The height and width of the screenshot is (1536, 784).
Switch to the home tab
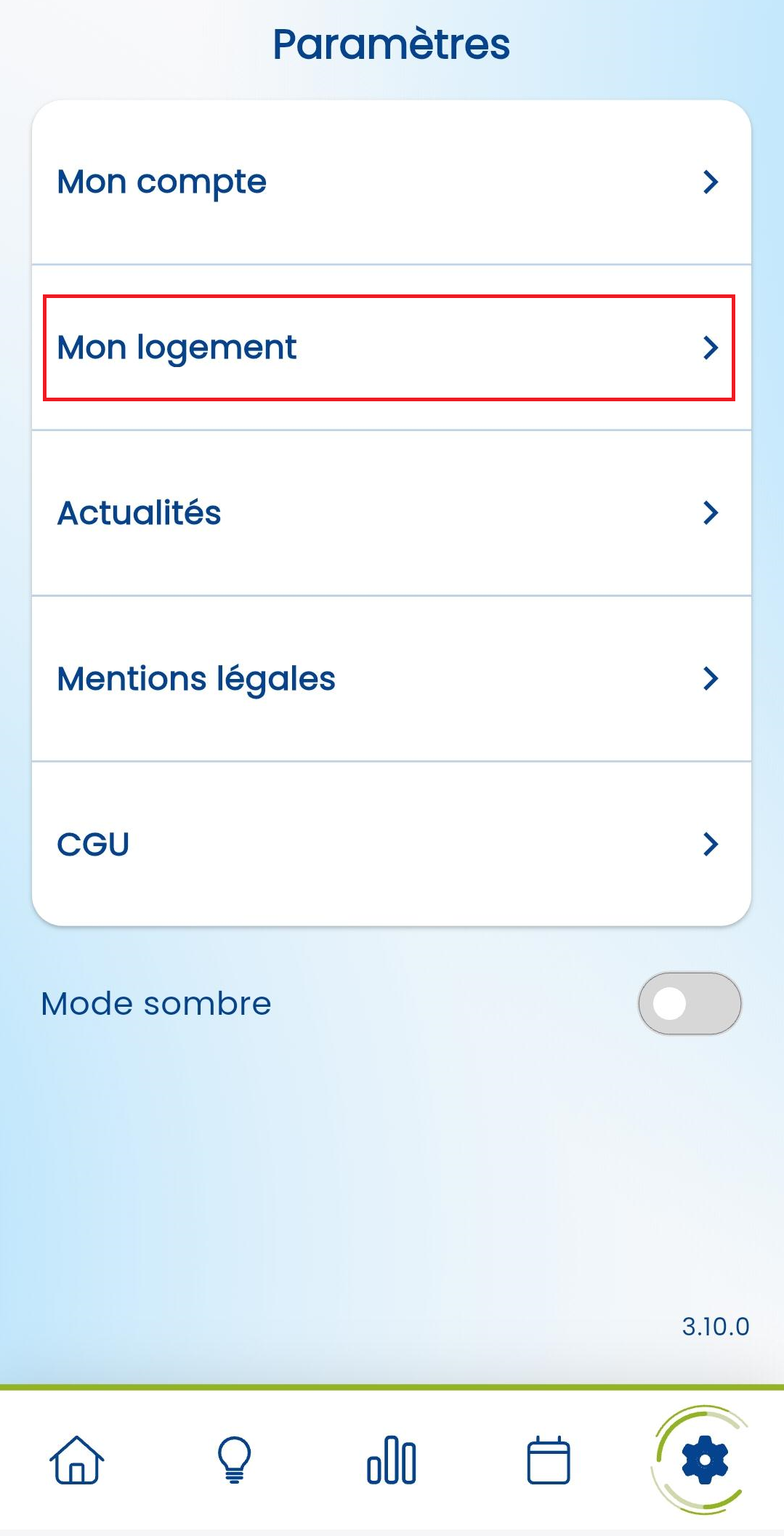[77, 1460]
